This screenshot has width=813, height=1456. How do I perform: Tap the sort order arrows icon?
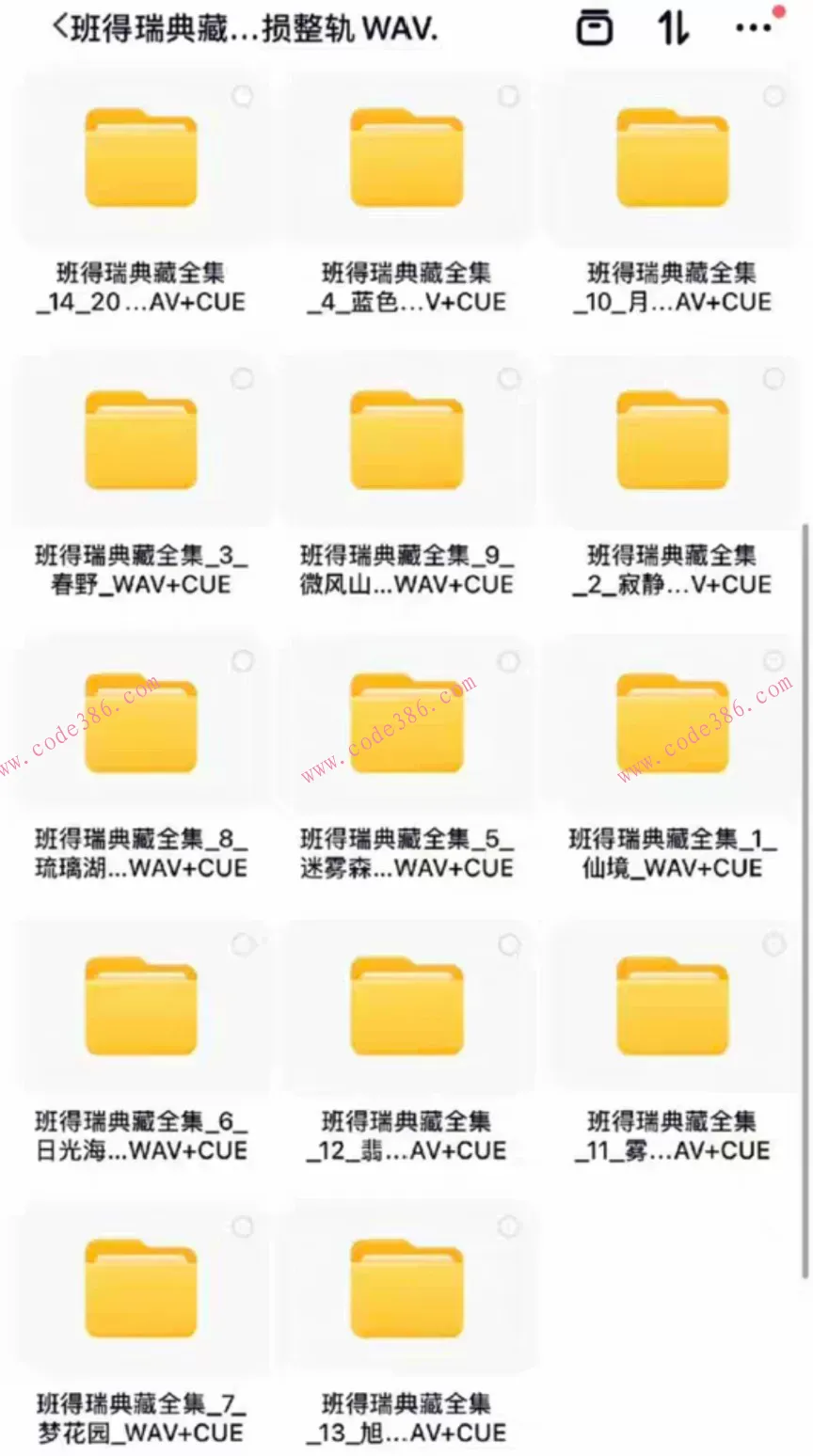pos(672,28)
